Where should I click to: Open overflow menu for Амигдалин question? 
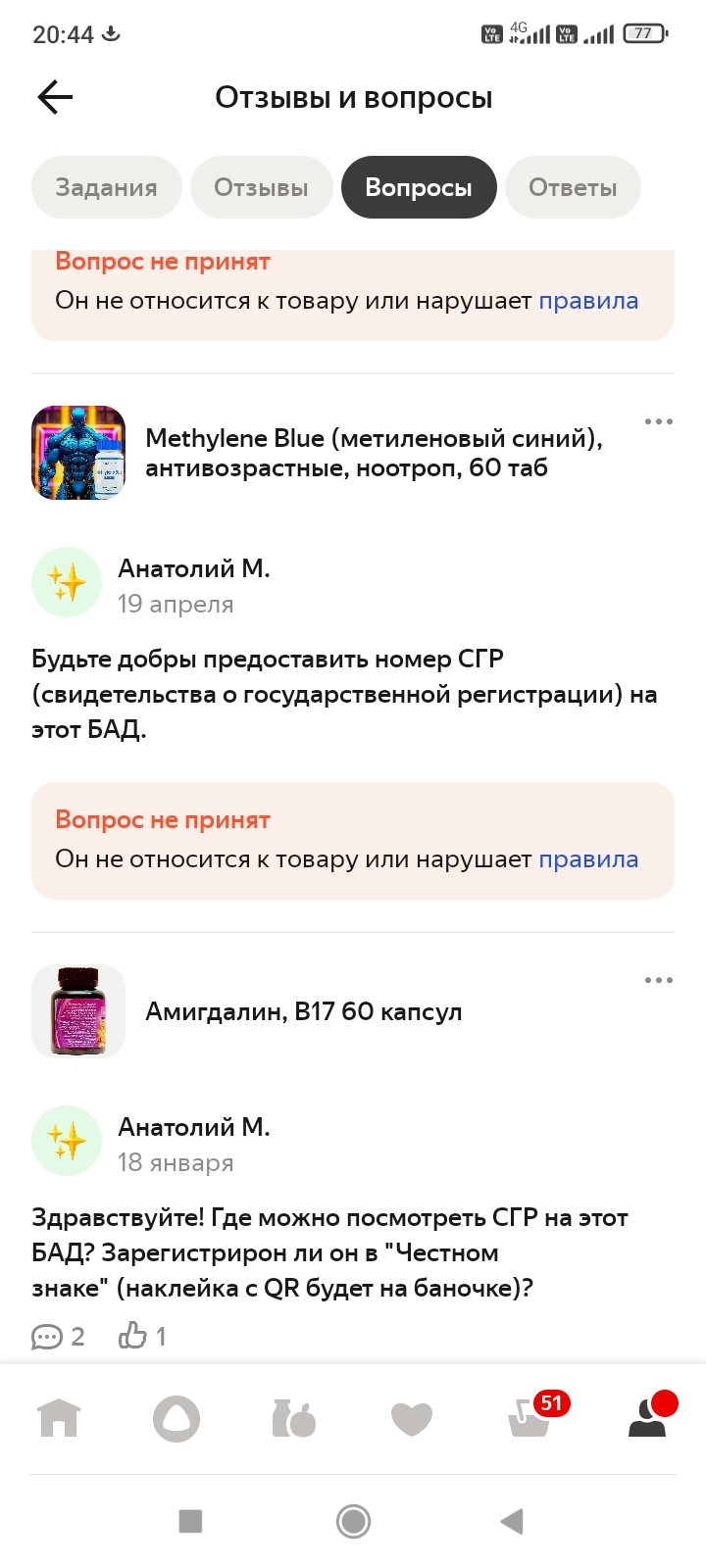pyautogui.click(x=658, y=980)
